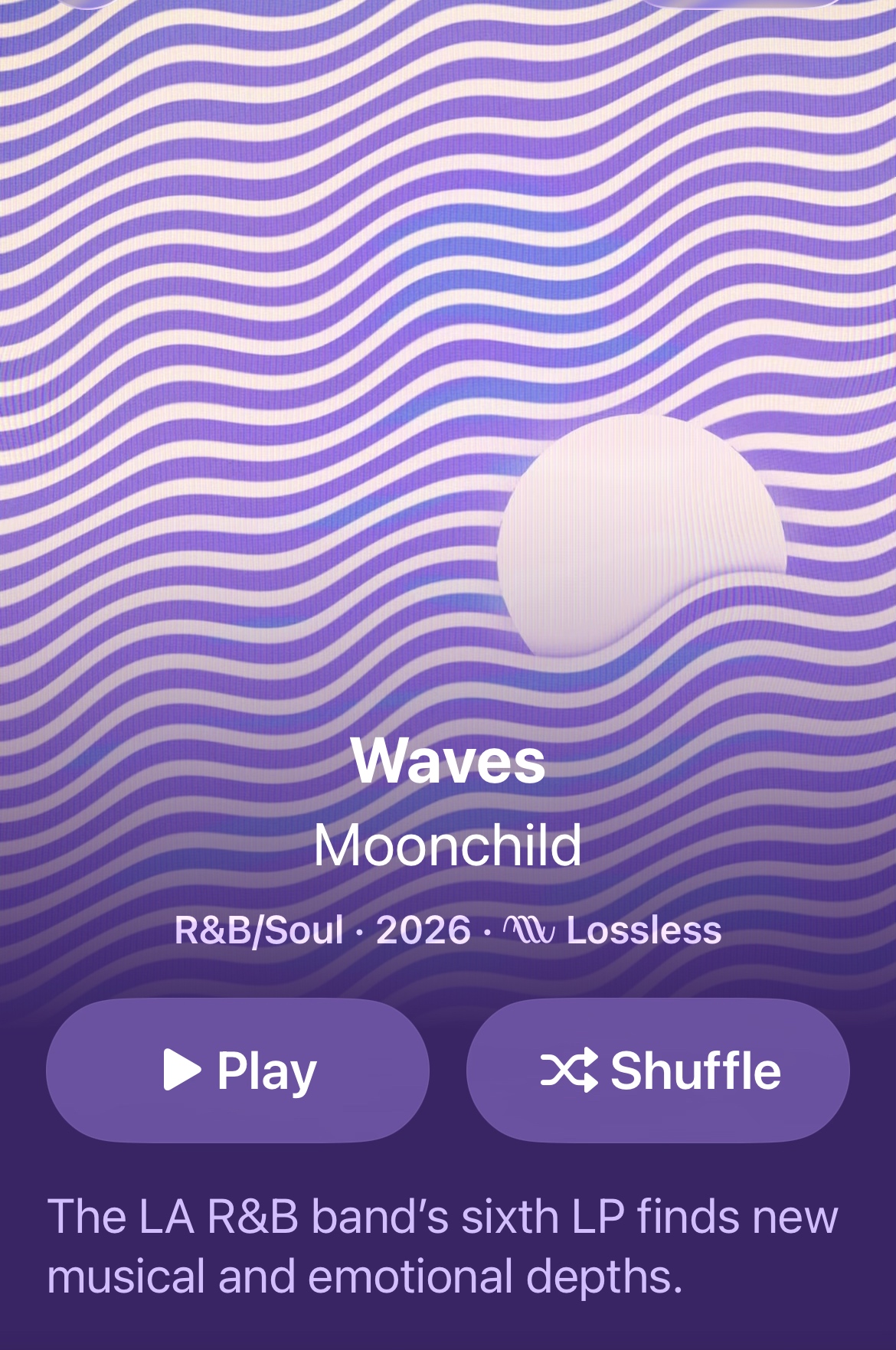Play the Waves album

(237, 1070)
